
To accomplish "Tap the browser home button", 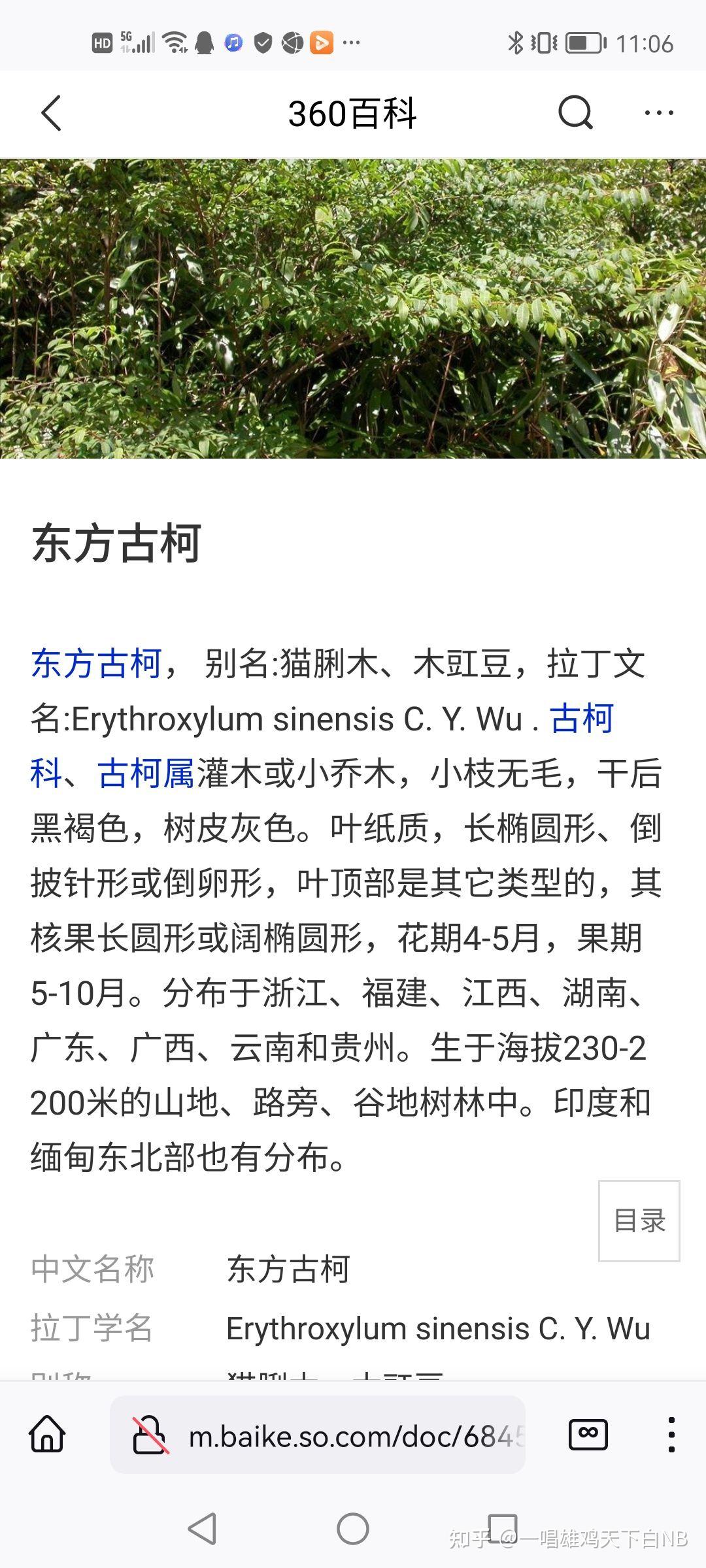I will click(x=48, y=1435).
